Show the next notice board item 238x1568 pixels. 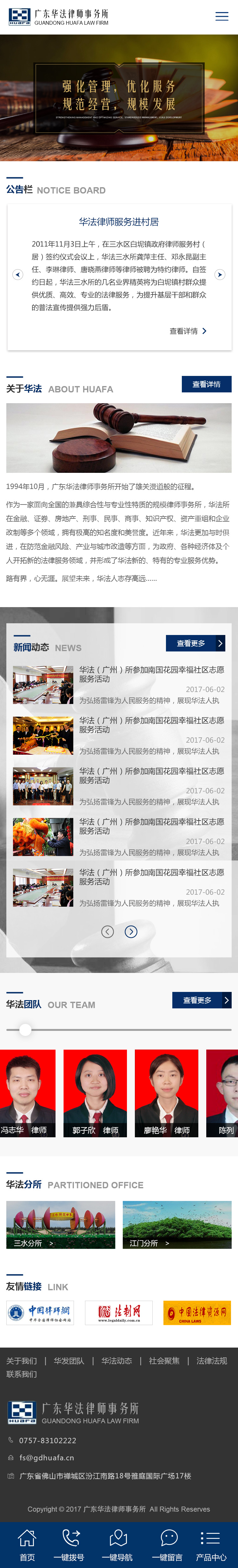coord(220,275)
